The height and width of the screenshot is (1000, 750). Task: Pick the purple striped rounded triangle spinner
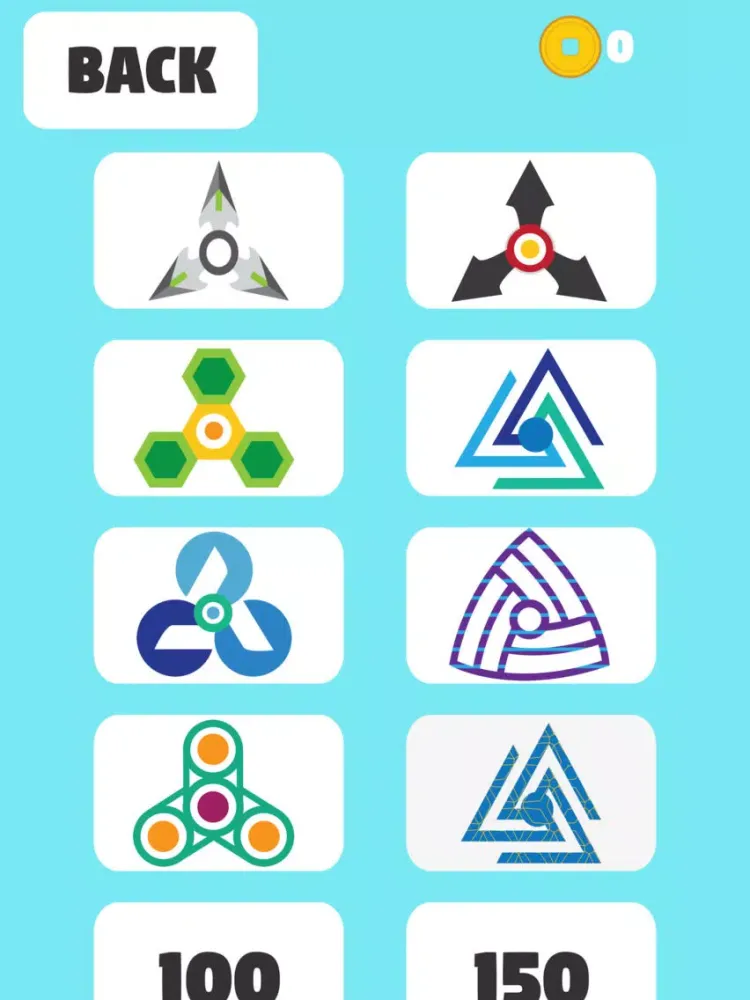coord(530,605)
